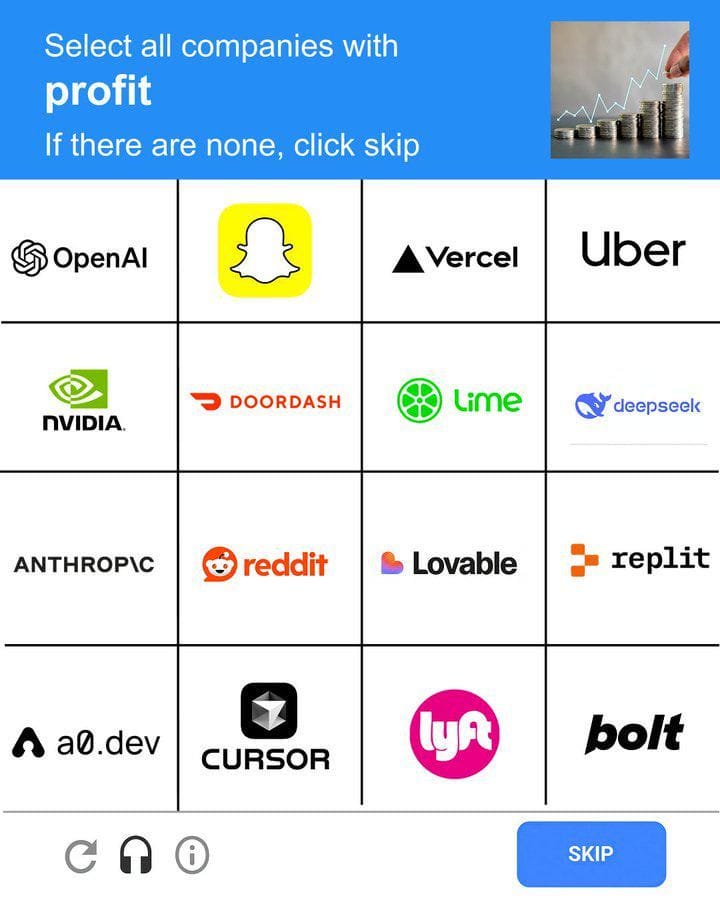The image size is (720, 900).
Task: Tap the bolt tile
Action: tap(634, 733)
